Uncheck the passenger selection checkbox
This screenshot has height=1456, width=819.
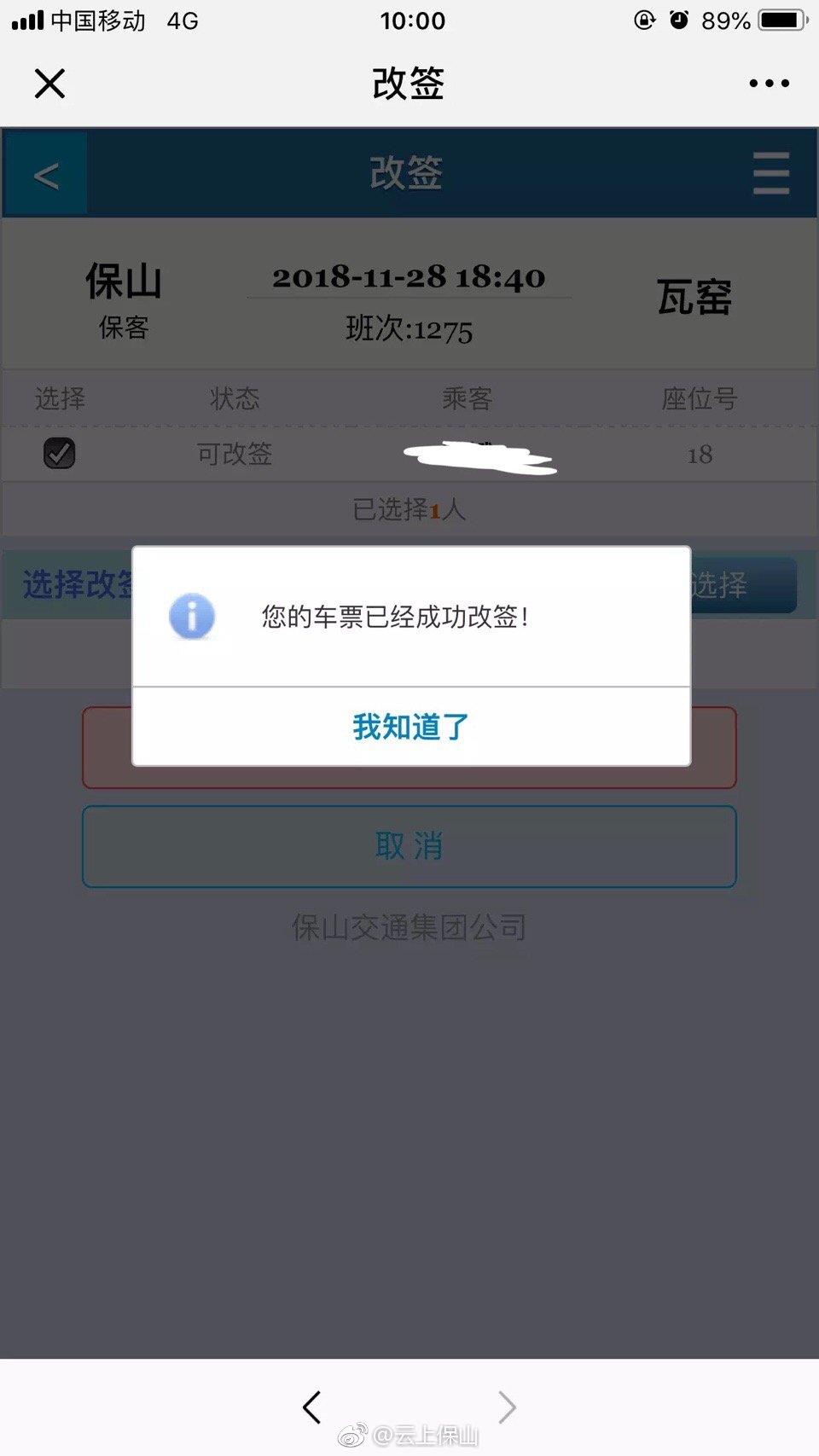coord(59,453)
